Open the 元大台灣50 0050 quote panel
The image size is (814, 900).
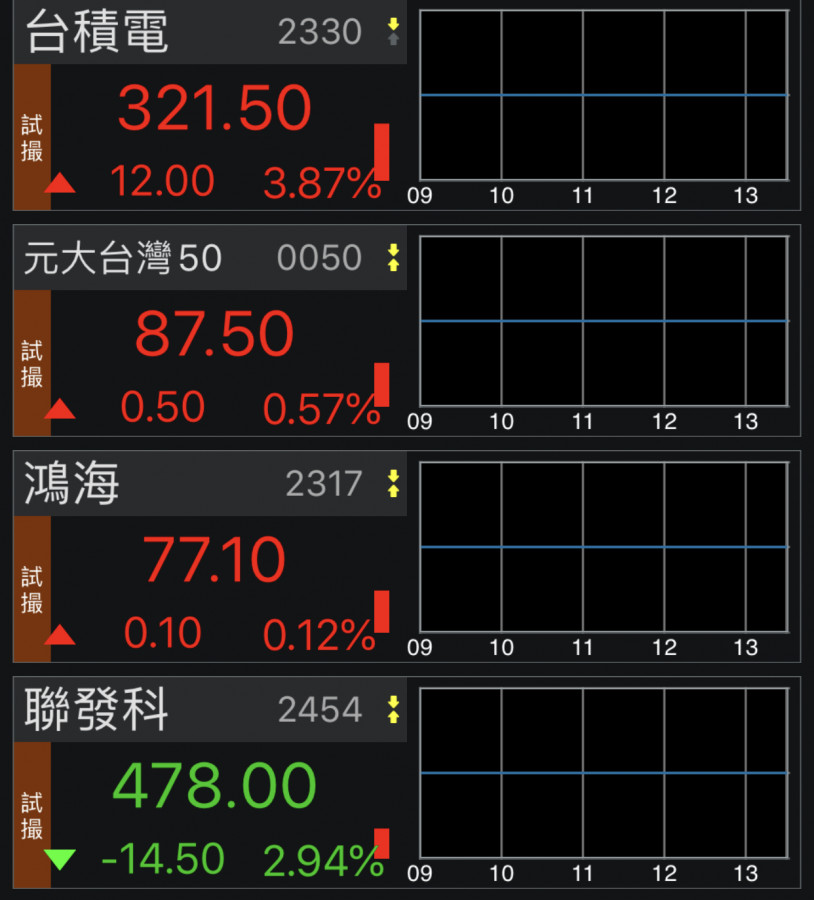point(210,333)
